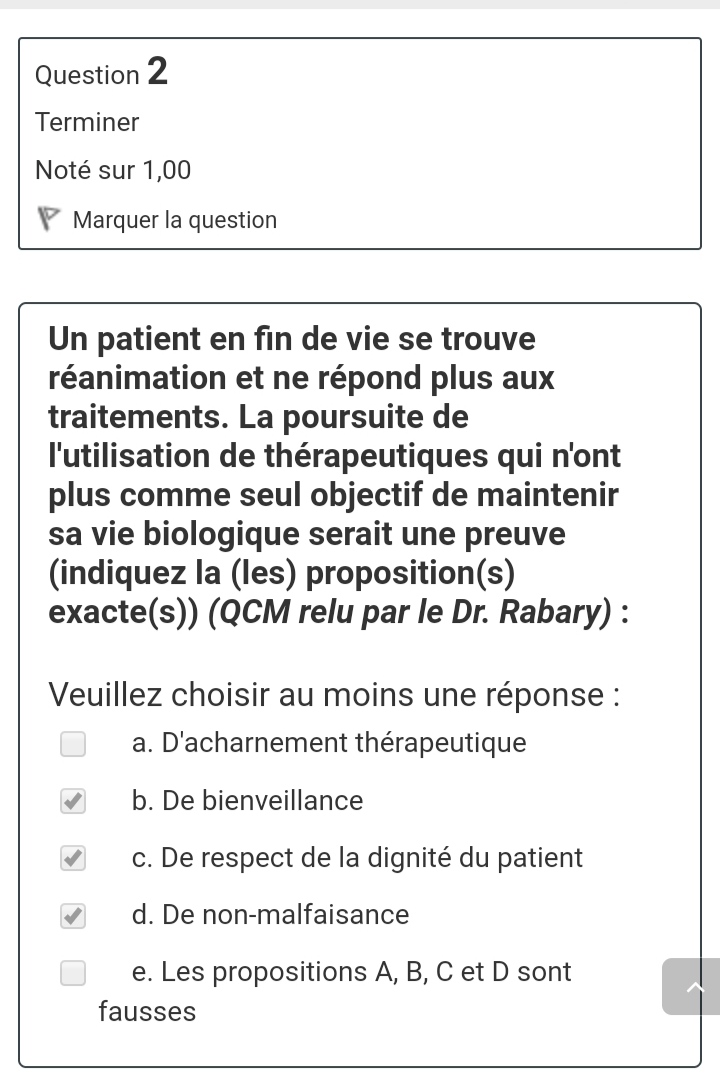The width and height of the screenshot is (720, 1082).
Task: Check answer a. D'acharnement thérapeutique
Action: pos(73,744)
